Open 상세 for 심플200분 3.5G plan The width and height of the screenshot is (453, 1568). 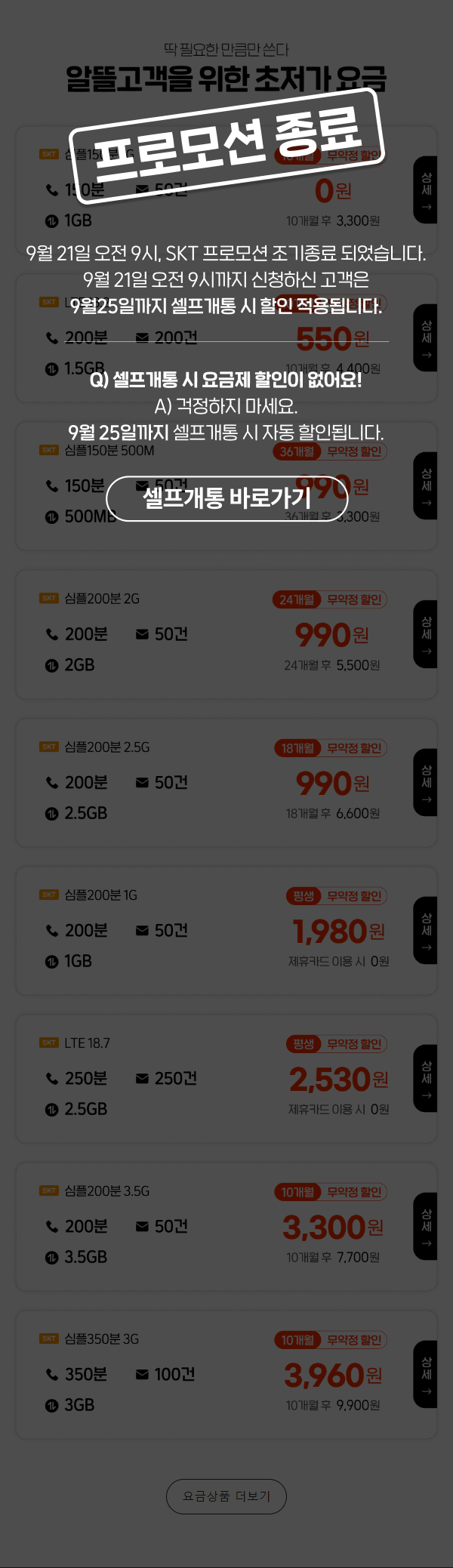coord(426,1226)
